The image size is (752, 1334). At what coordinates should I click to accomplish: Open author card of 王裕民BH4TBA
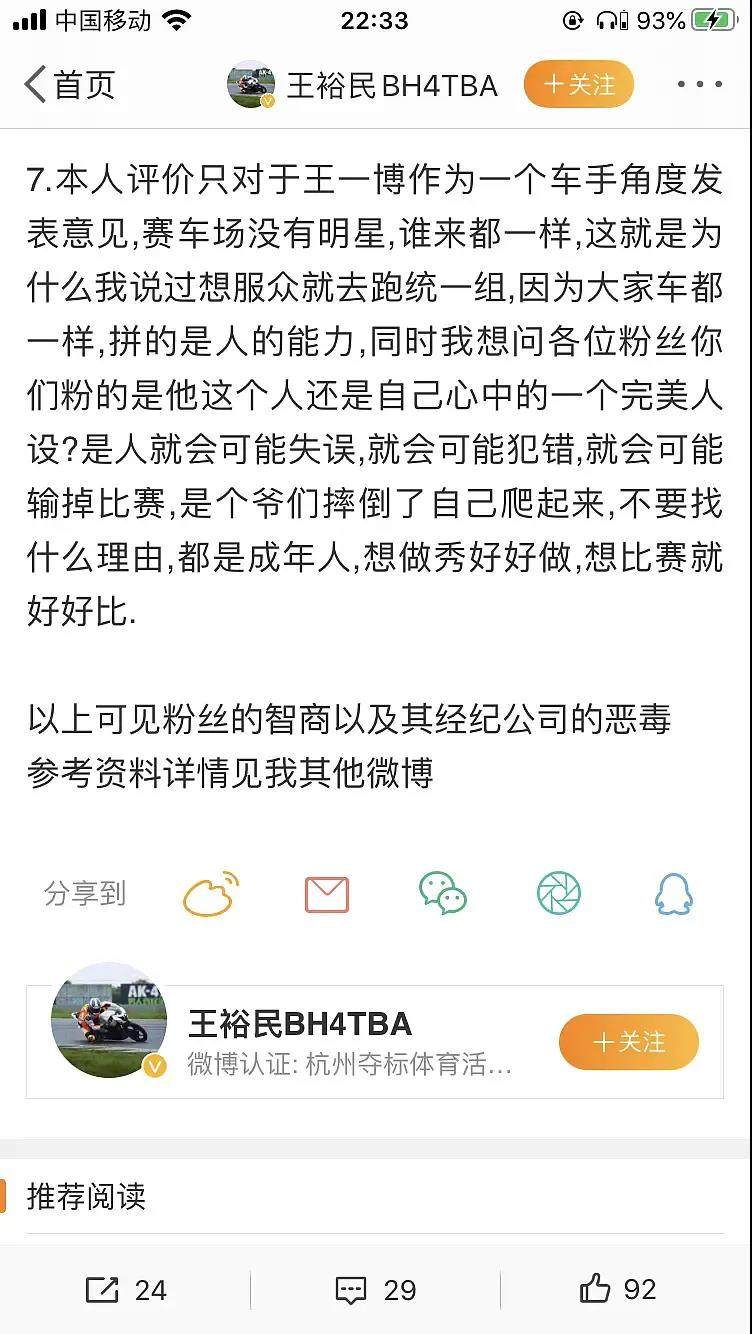pos(300,1040)
